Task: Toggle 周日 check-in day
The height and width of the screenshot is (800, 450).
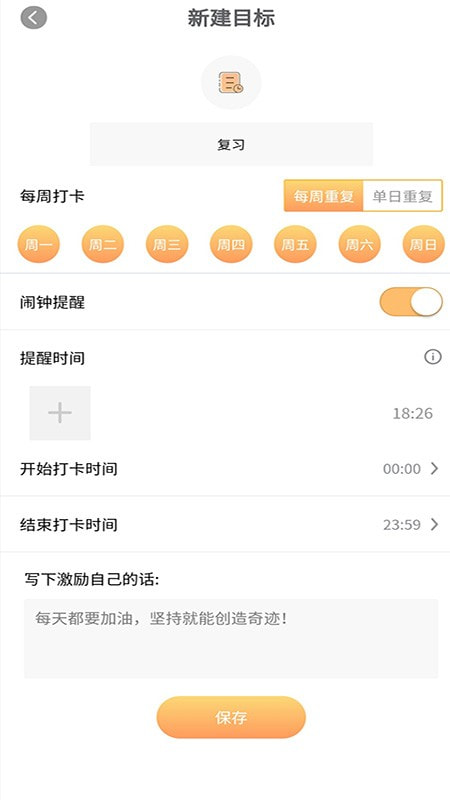Action: (x=423, y=244)
